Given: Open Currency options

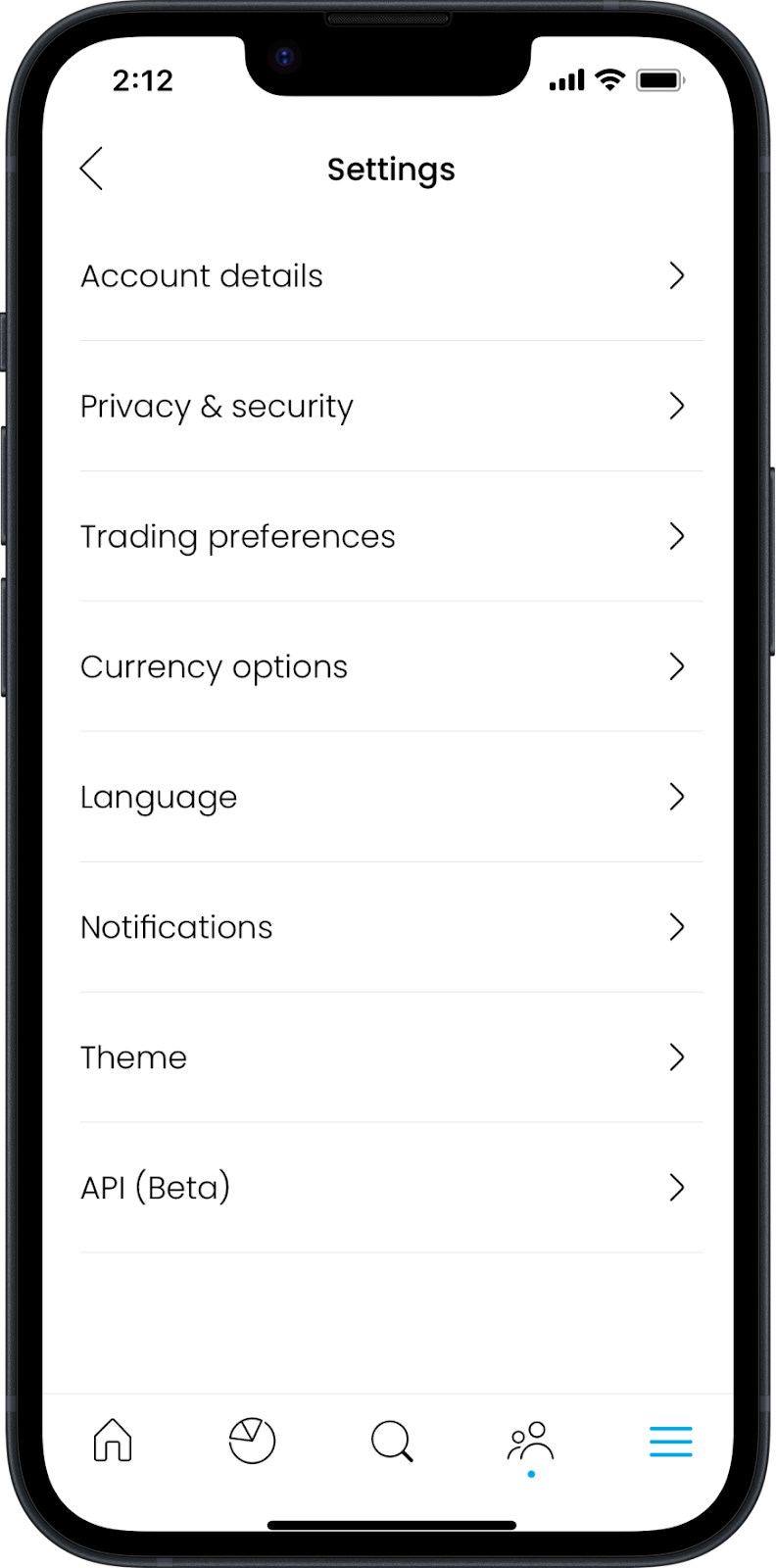Looking at the screenshot, I should pos(390,667).
